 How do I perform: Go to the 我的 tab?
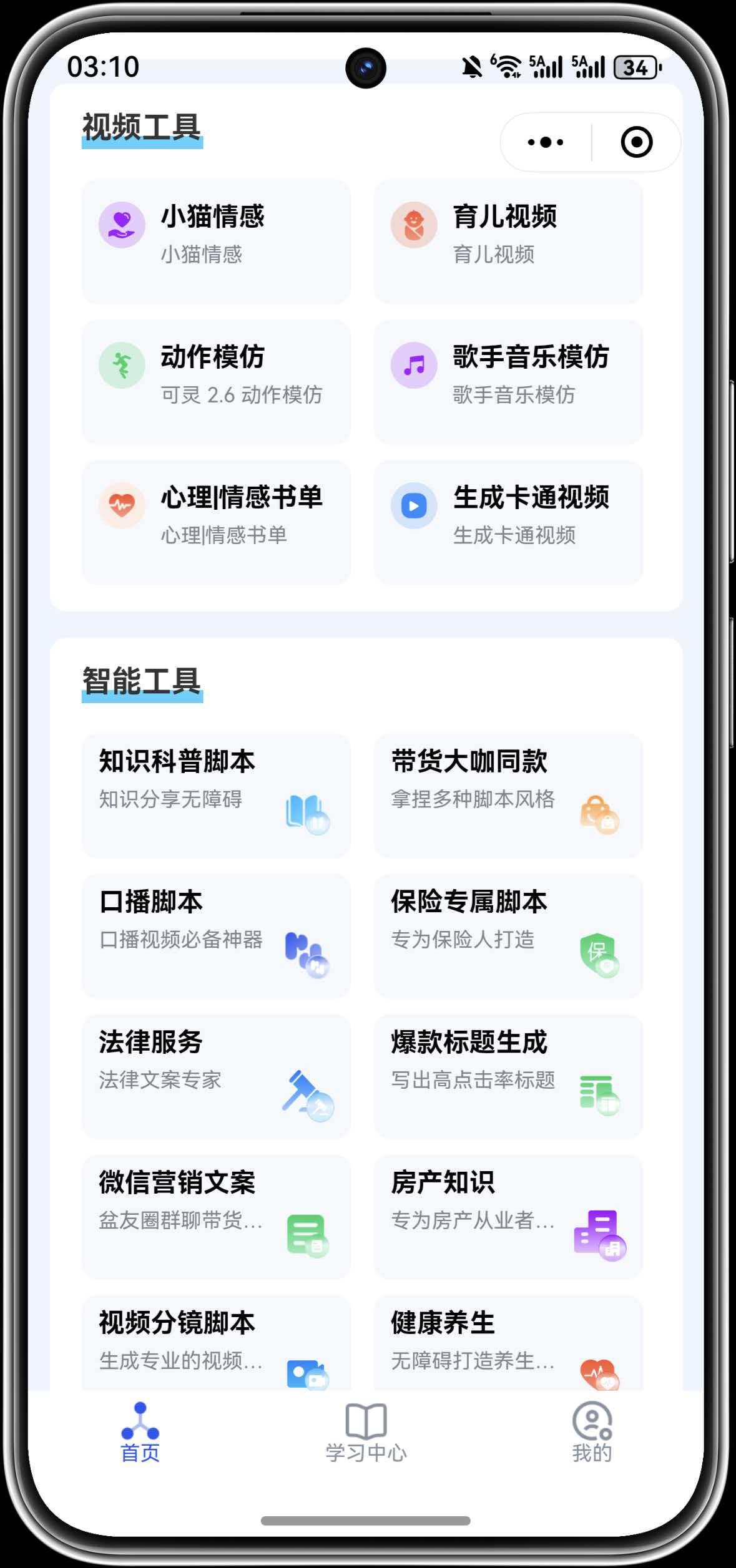pos(591,1433)
